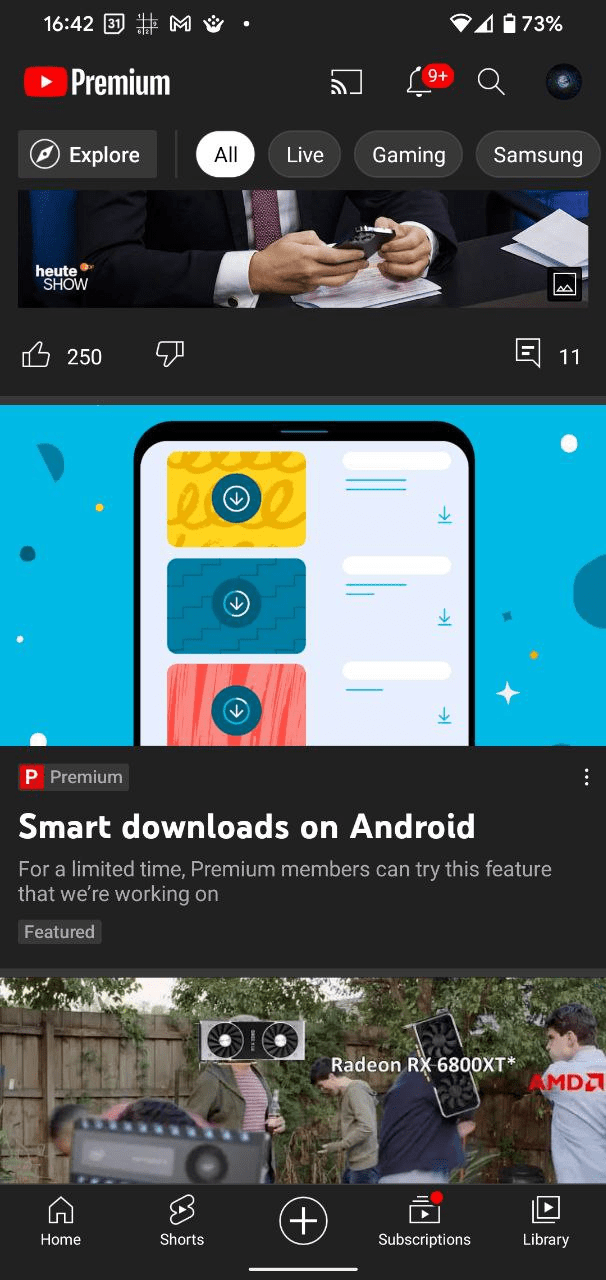Filter feed by Samsung

coord(537,155)
